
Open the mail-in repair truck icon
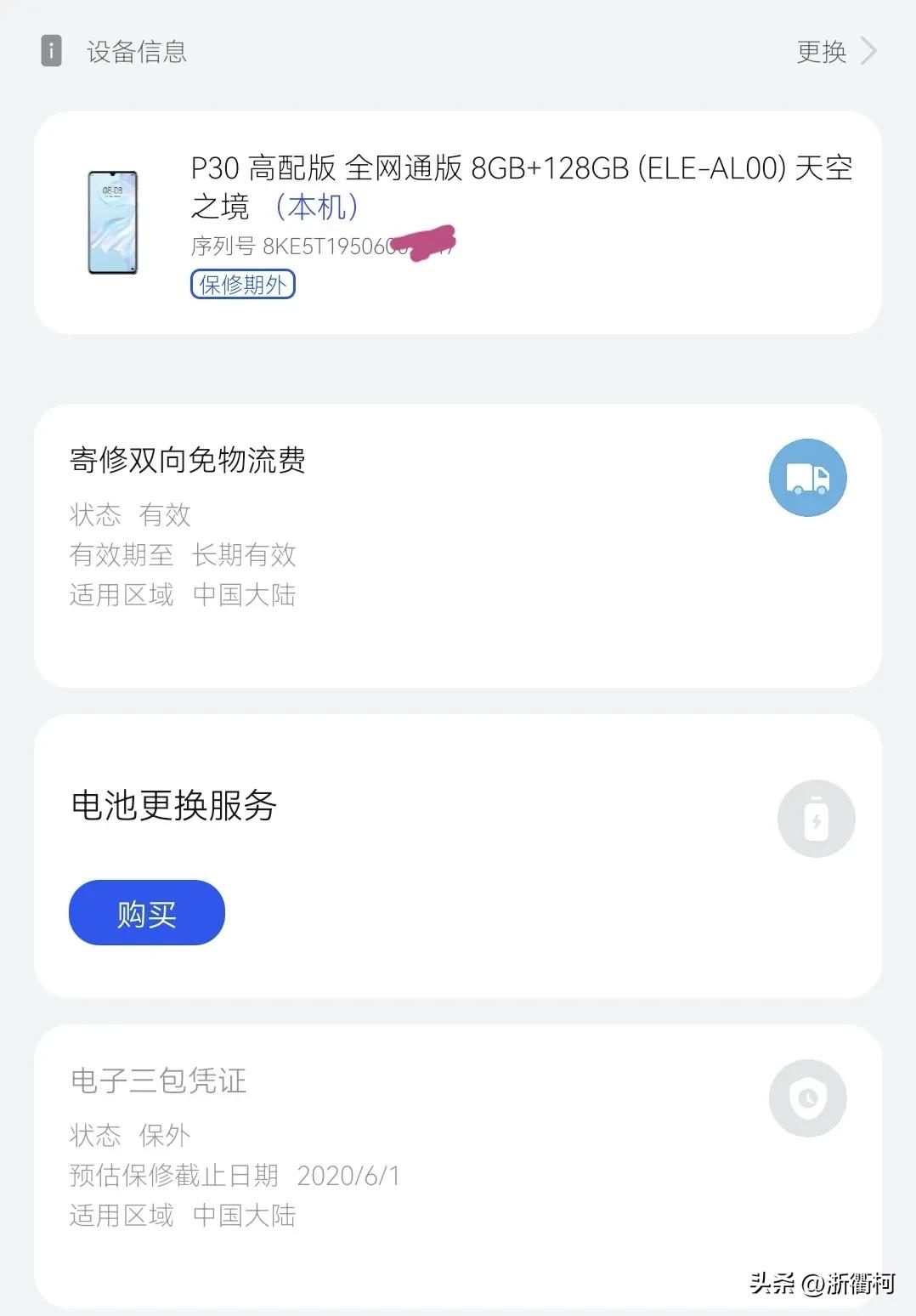click(806, 478)
